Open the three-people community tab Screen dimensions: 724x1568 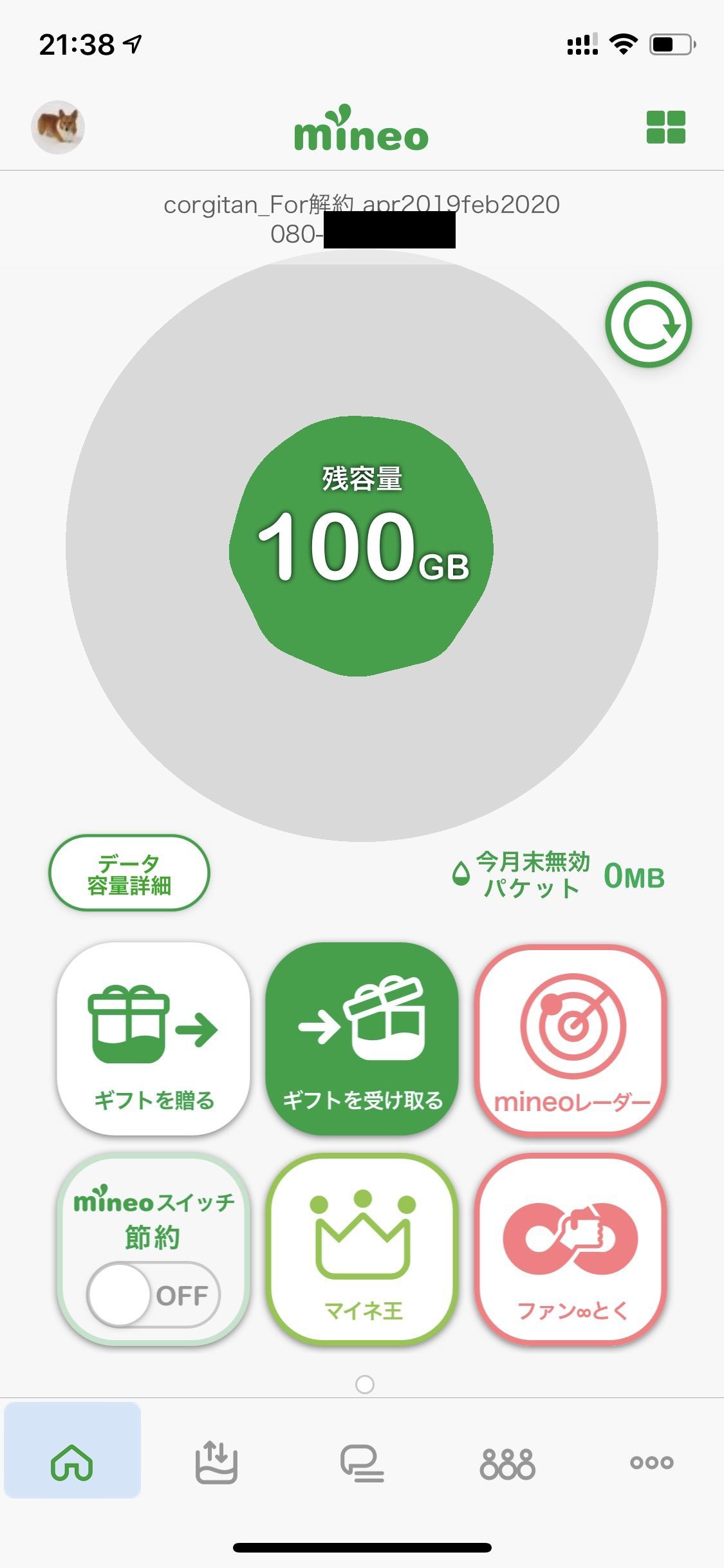(x=507, y=1462)
